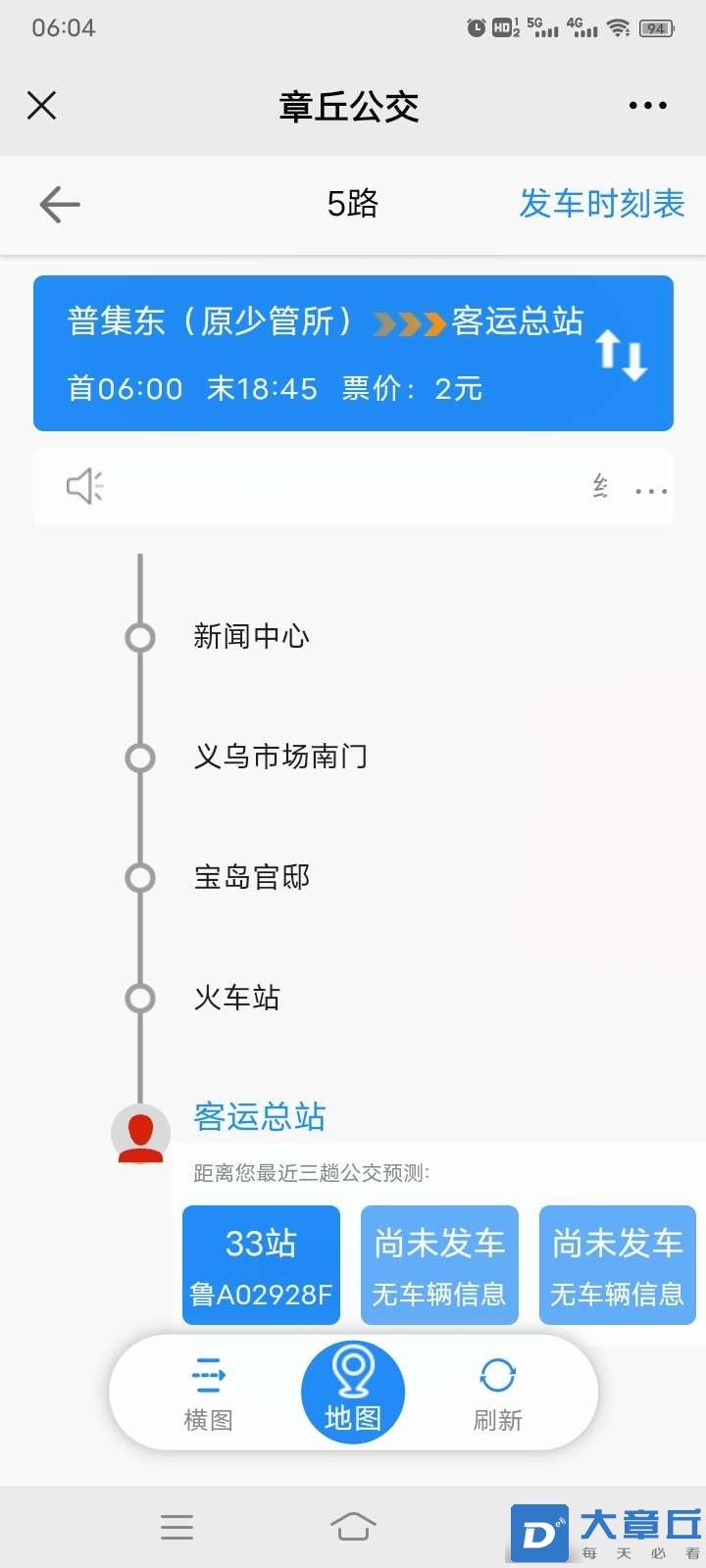Refresh bus arrivals with 刷新
706x1568 pixels.
point(497,1393)
